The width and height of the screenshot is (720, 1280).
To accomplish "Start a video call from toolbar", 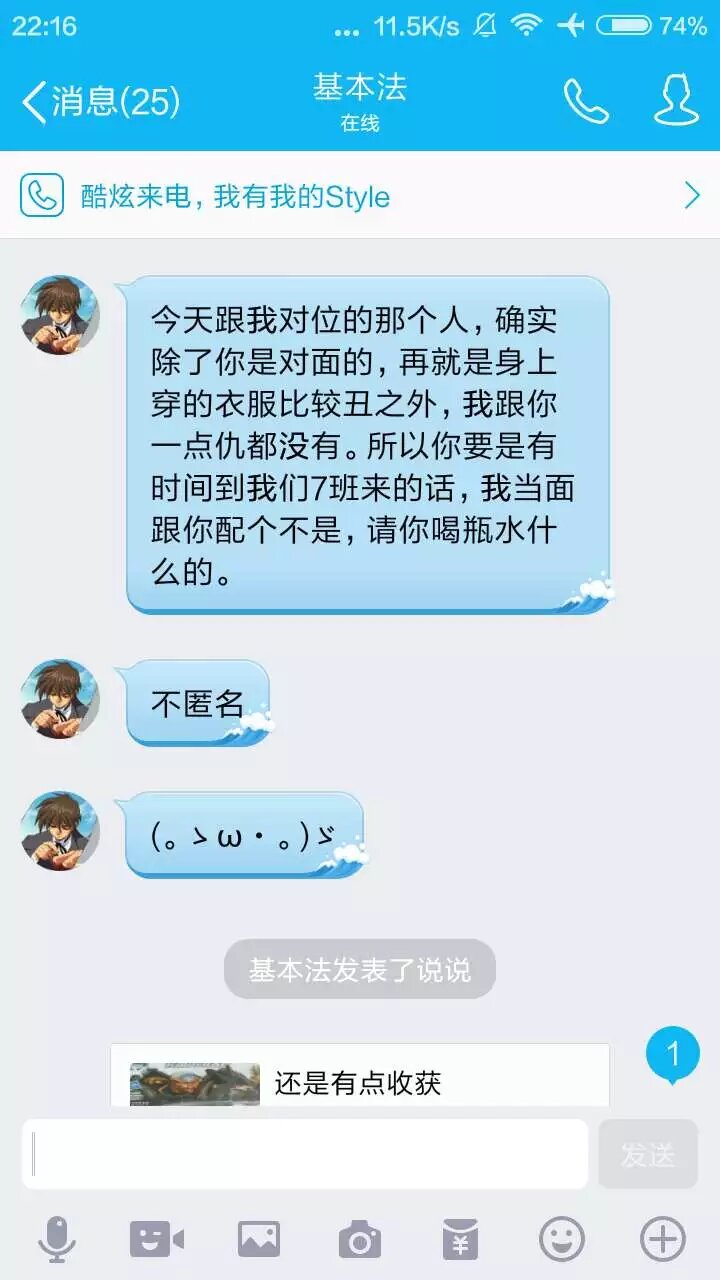I will (x=157, y=1240).
